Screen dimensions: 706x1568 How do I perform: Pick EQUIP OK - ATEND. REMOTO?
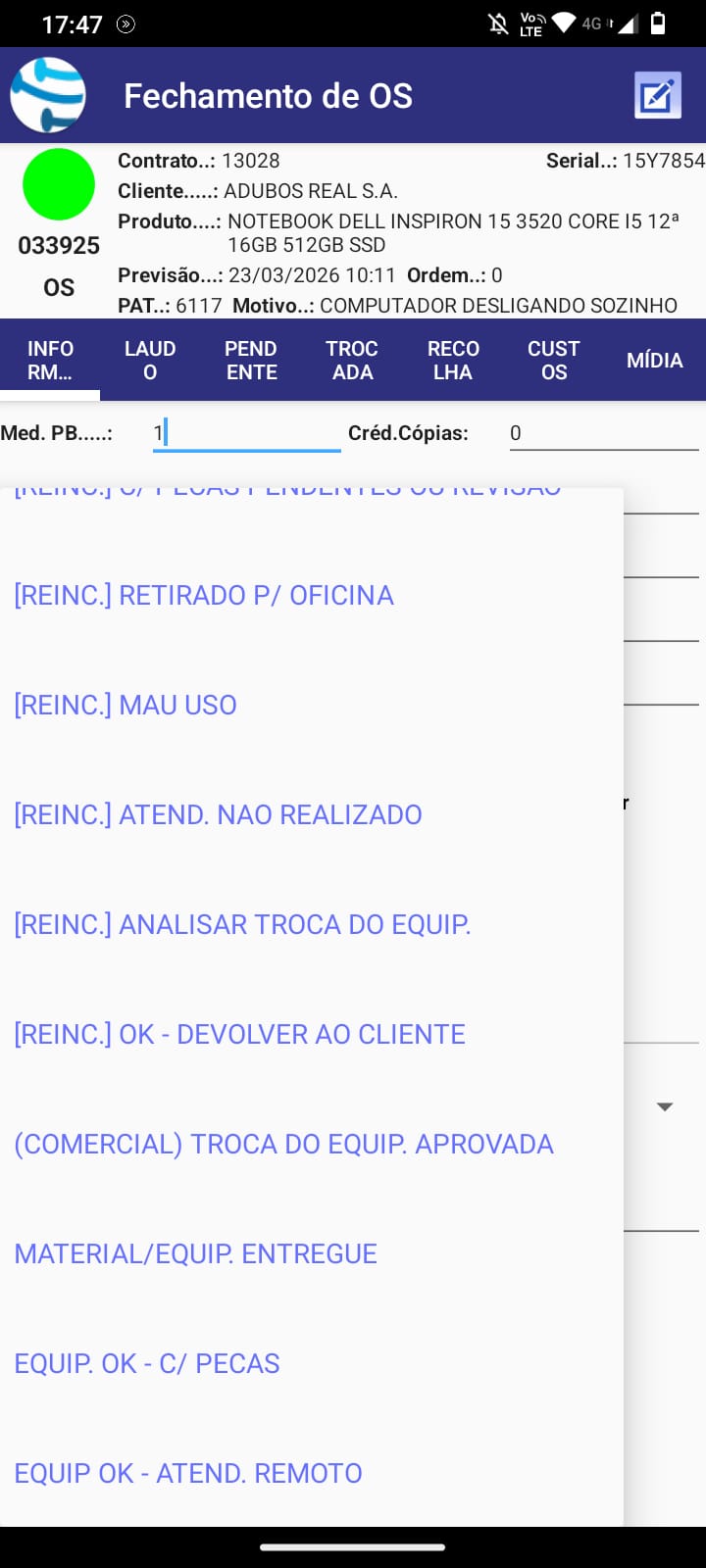[x=188, y=1473]
